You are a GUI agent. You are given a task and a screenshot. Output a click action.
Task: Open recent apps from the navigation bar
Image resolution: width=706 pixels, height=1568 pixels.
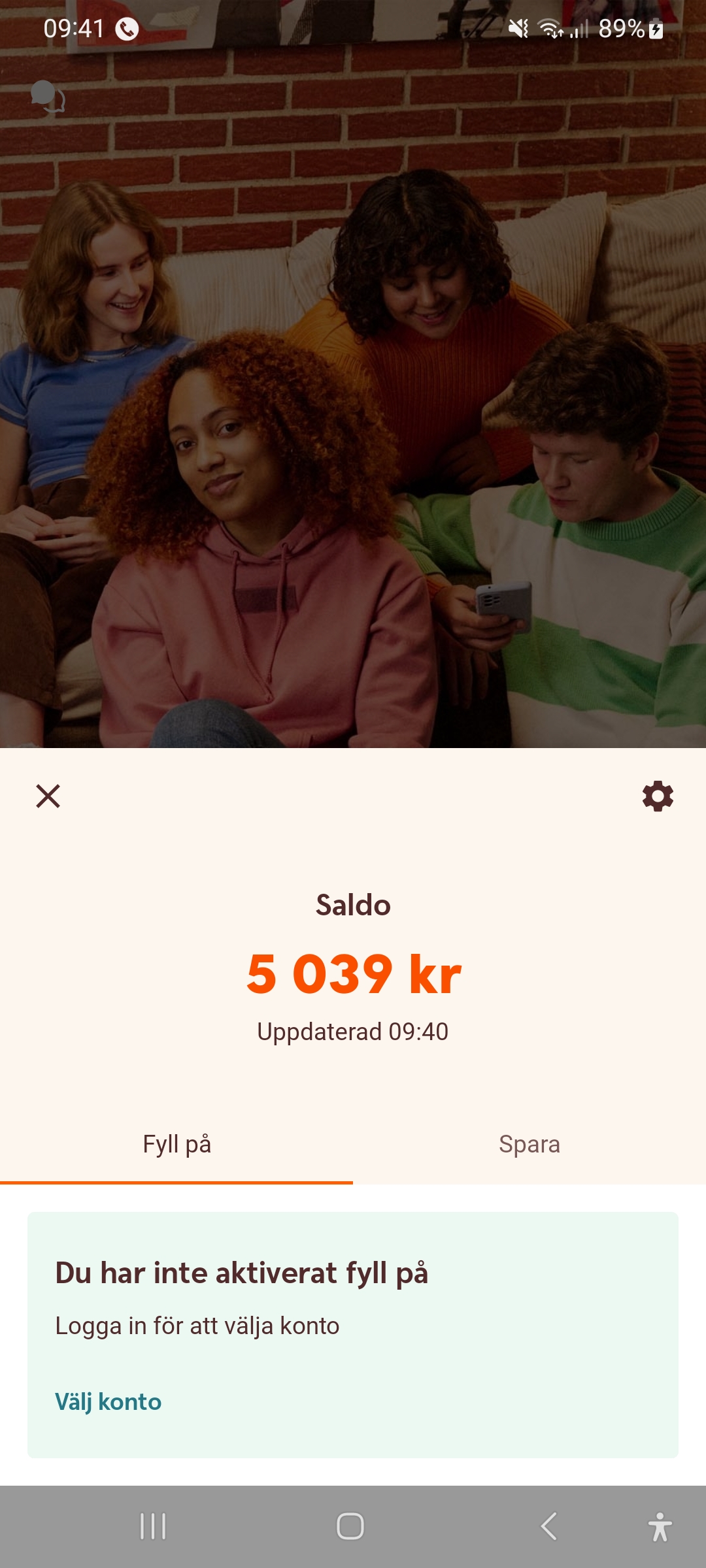point(153,1526)
